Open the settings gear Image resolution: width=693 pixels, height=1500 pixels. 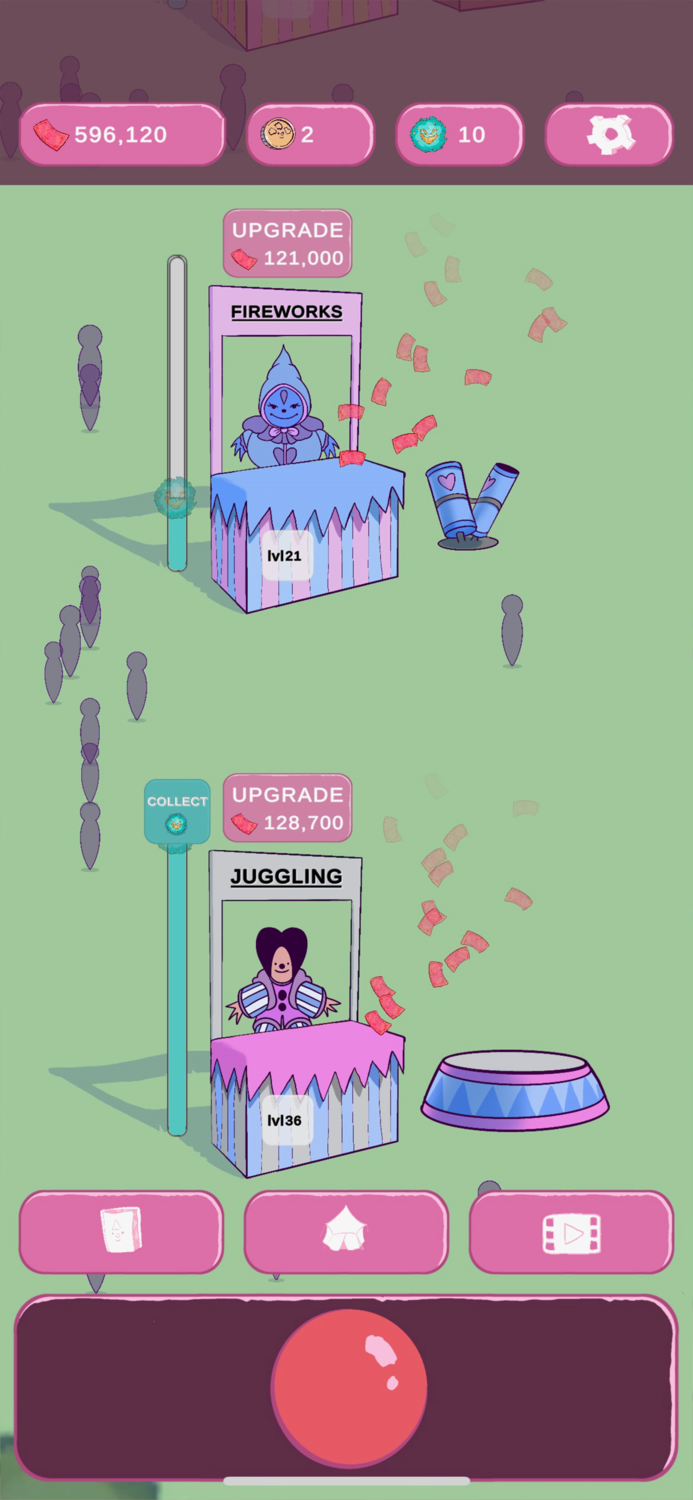pyautogui.click(x=609, y=134)
